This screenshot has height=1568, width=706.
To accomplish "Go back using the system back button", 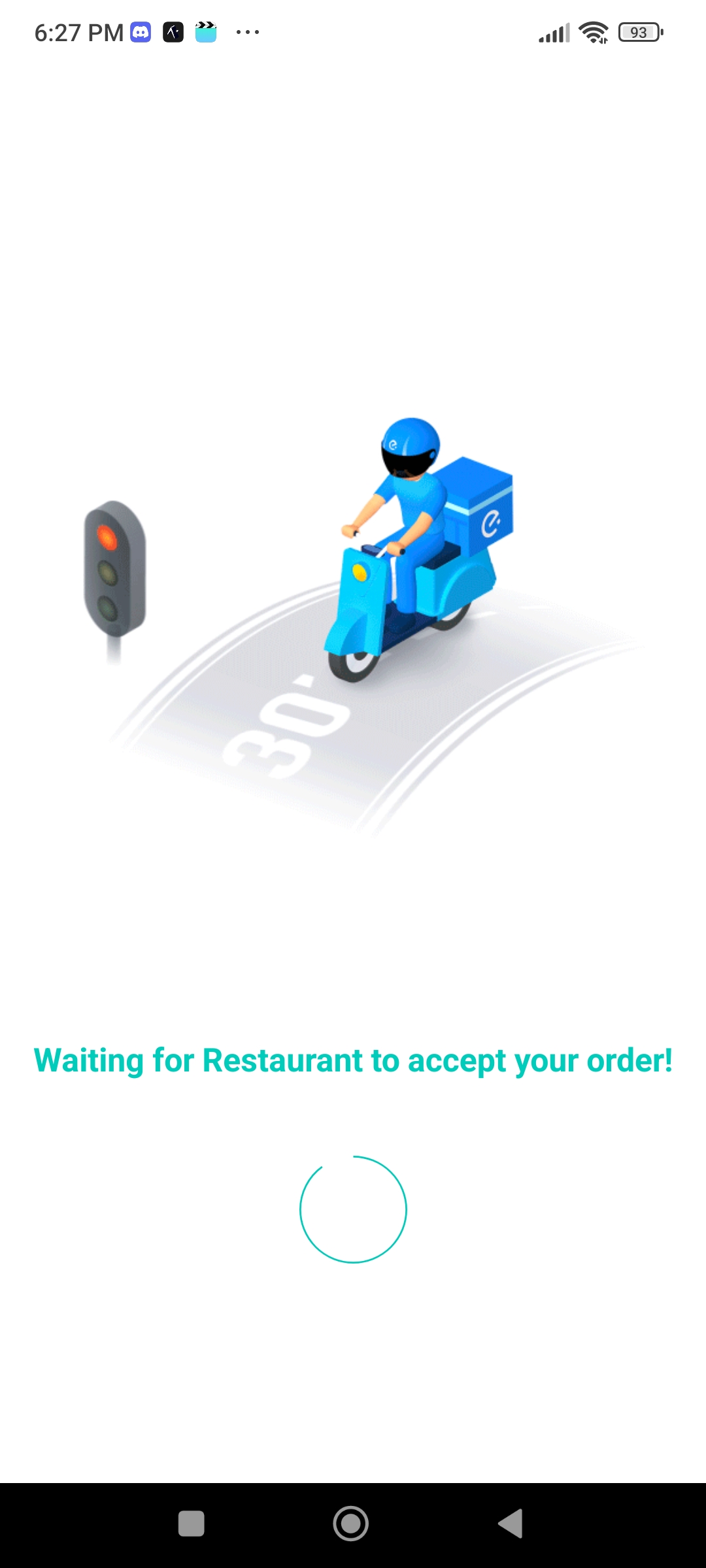I will click(511, 1524).
